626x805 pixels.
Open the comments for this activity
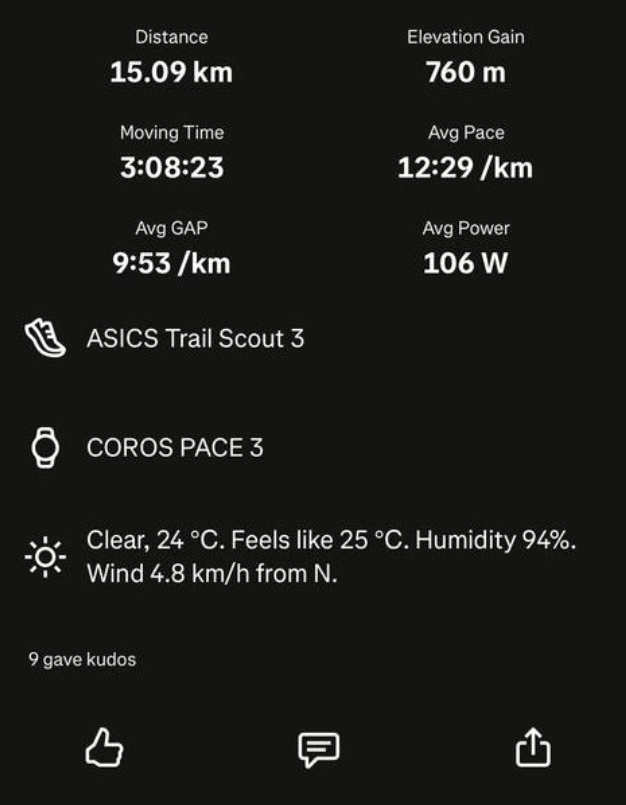[318, 748]
